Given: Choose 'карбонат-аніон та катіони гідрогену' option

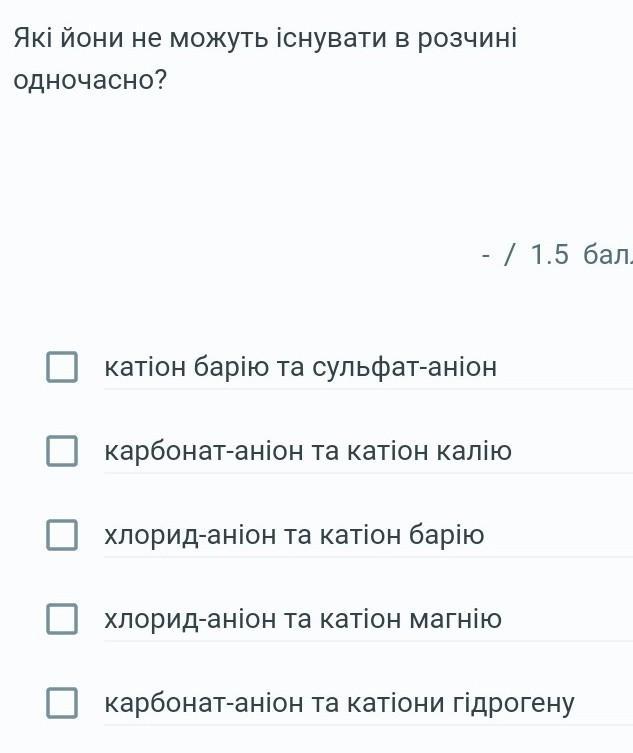Looking at the screenshot, I should 62,703.
